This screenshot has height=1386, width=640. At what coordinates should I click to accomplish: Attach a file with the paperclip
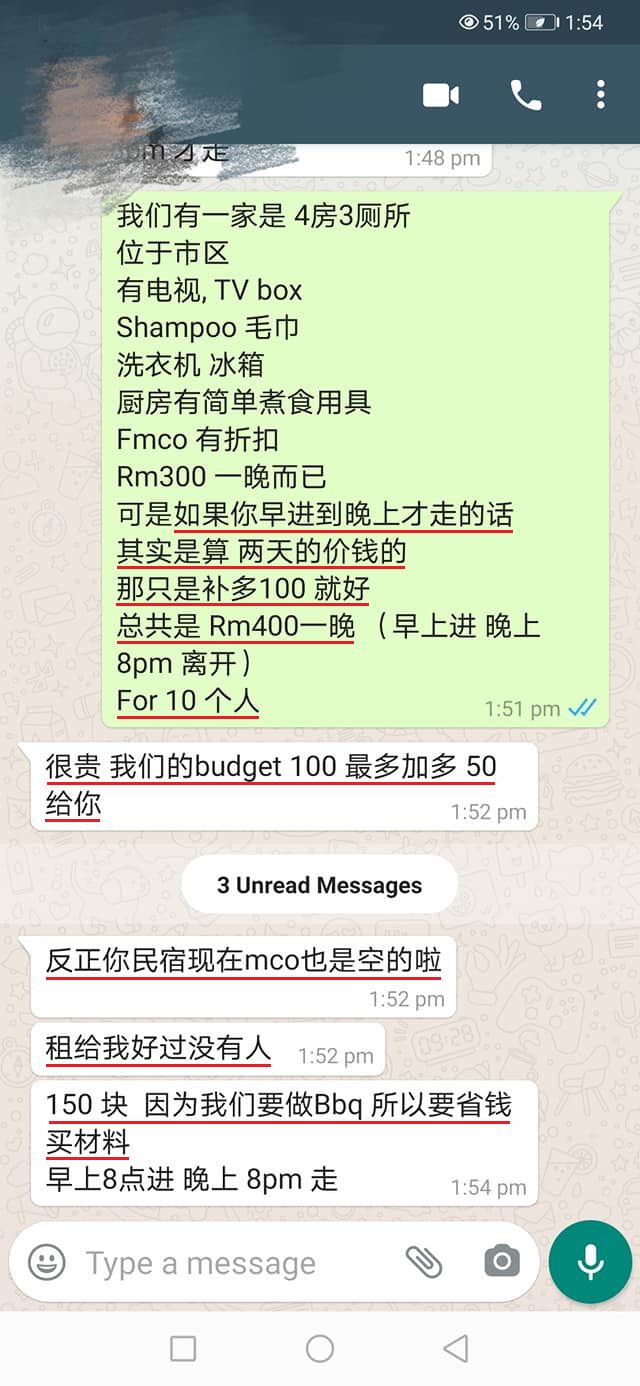point(424,1263)
